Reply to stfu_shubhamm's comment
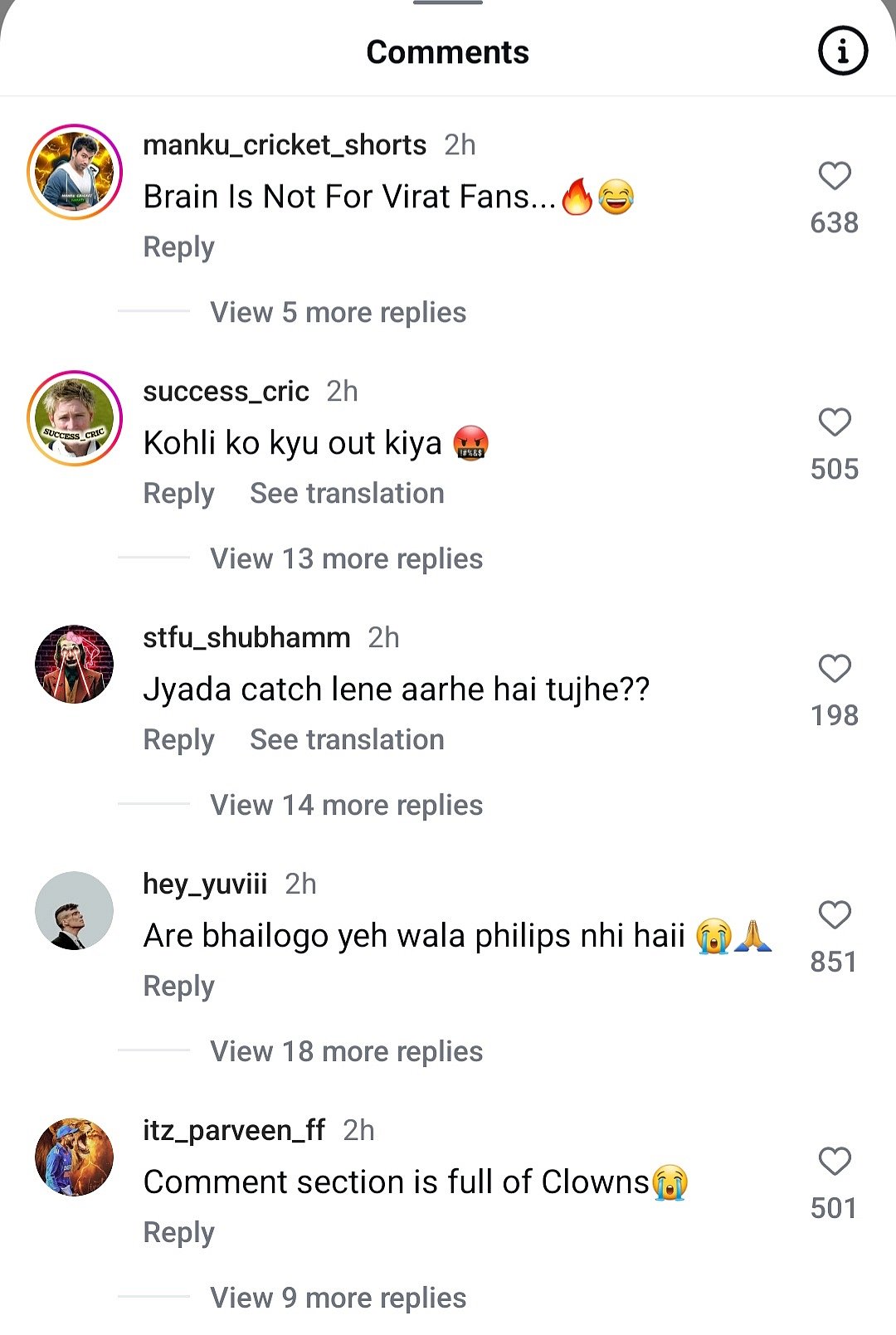 pos(178,740)
